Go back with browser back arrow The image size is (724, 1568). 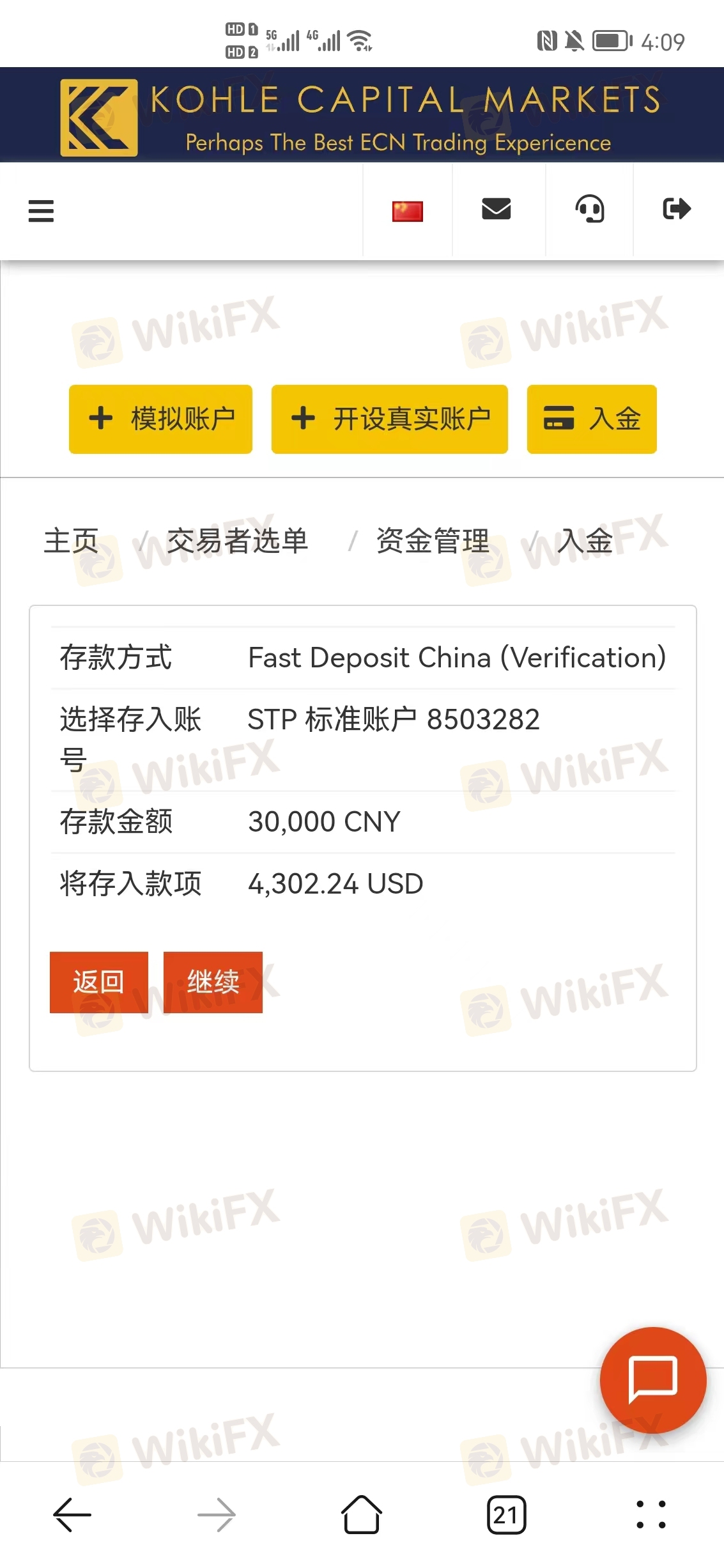72,1514
